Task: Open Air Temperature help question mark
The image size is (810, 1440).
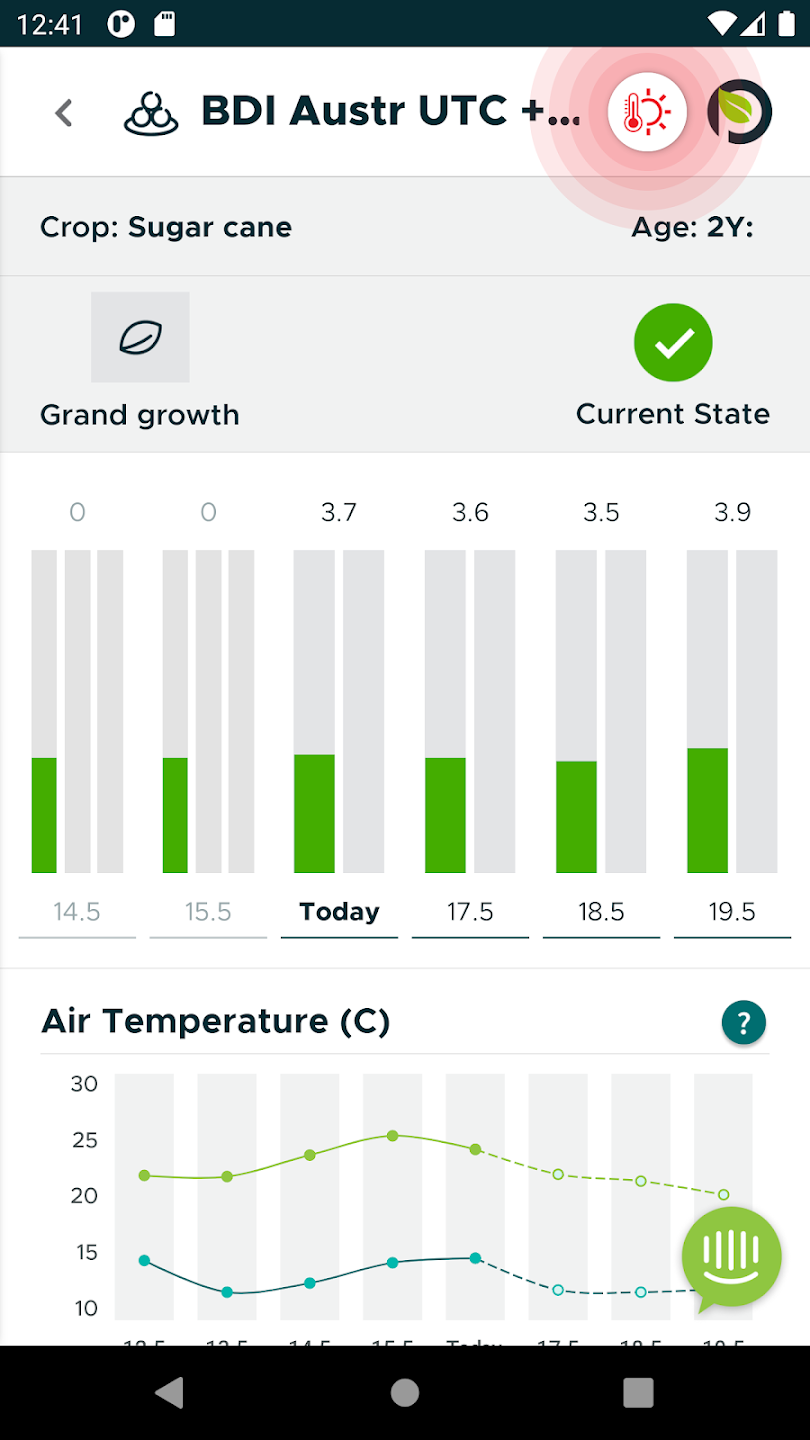Action: tap(744, 1023)
